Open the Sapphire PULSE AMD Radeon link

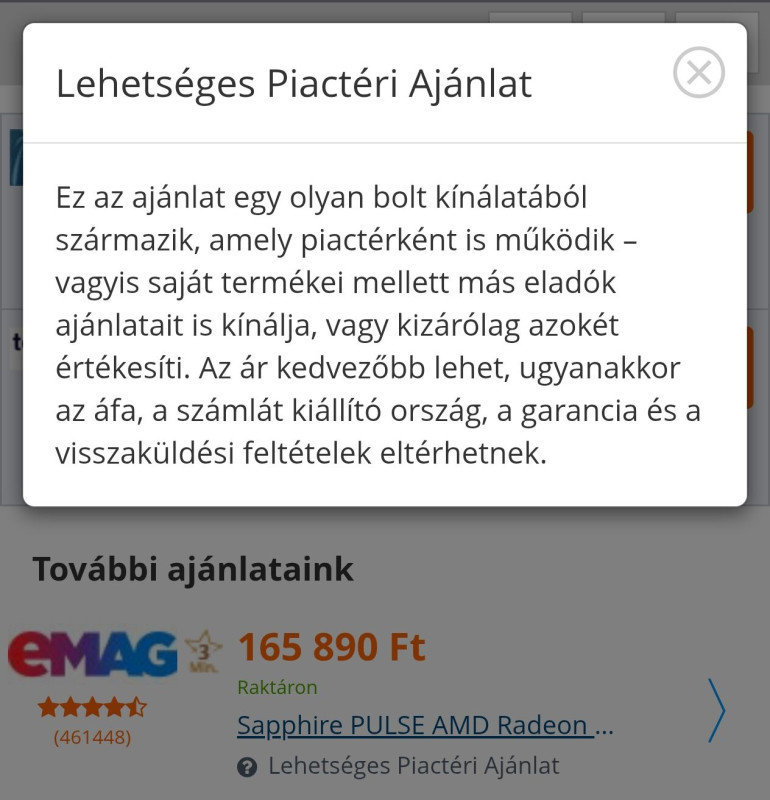(425, 725)
